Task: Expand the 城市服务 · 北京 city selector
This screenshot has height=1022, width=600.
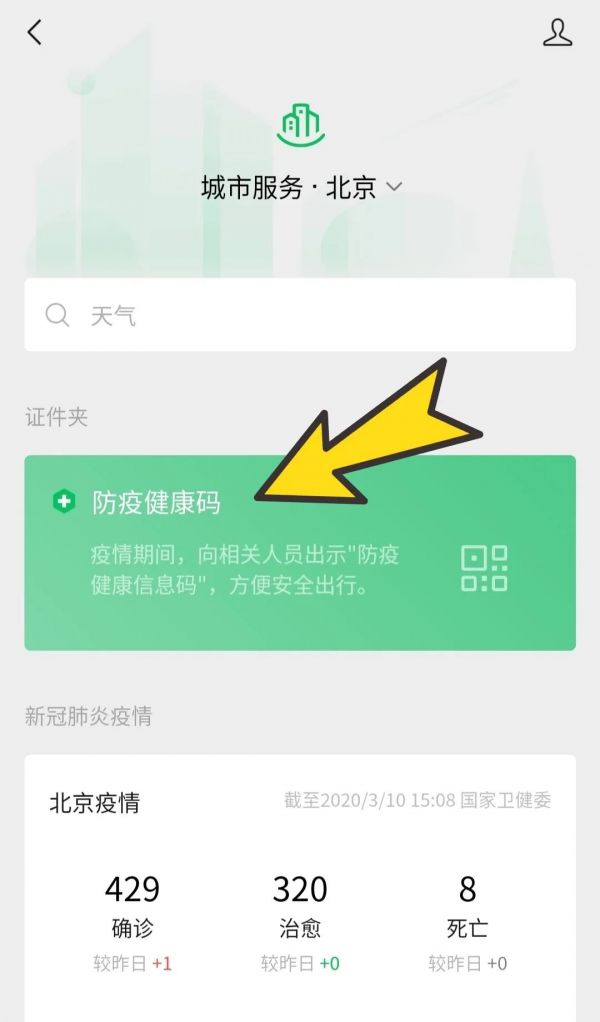Action: [x=300, y=187]
